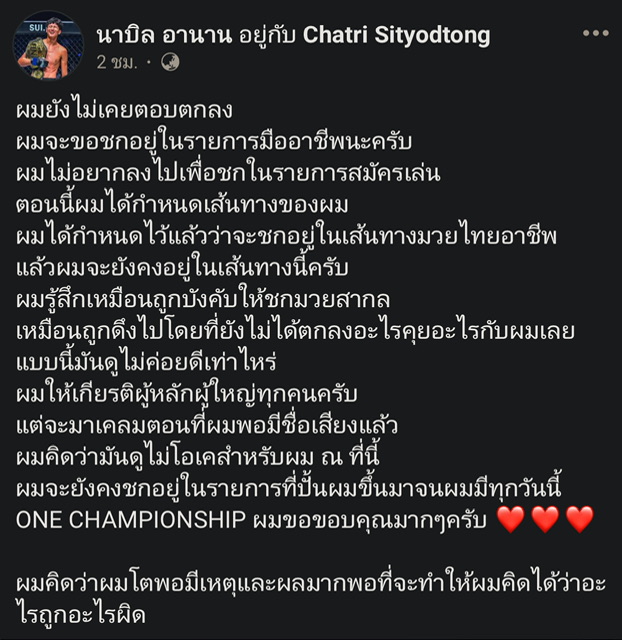Open tagged profile Chatri Sityodtong
The height and width of the screenshot is (640, 622).
pos(394,35)
